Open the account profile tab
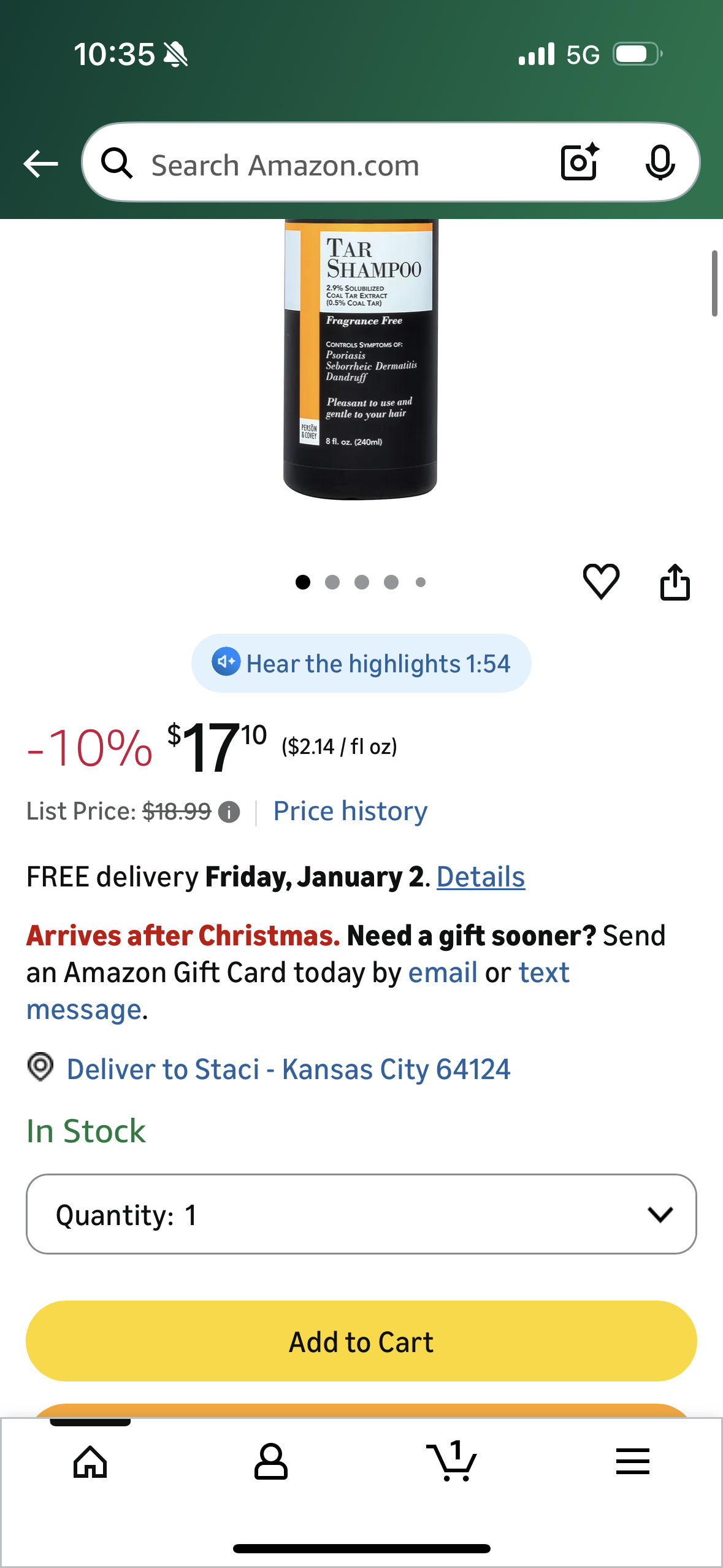Screen dimensions: 723x1568 pos(270,1462)
